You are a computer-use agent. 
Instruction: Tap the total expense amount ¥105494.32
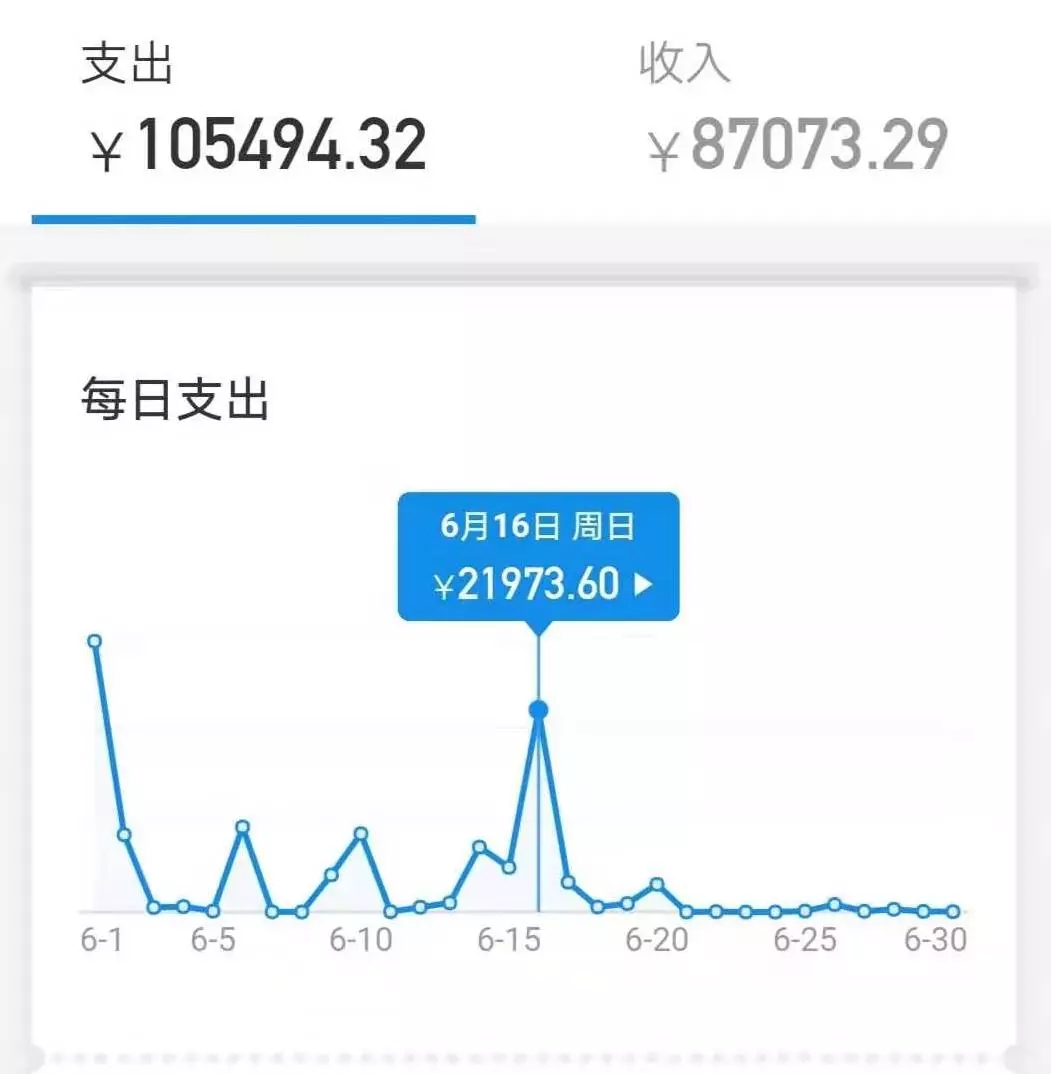click(255, 144)
